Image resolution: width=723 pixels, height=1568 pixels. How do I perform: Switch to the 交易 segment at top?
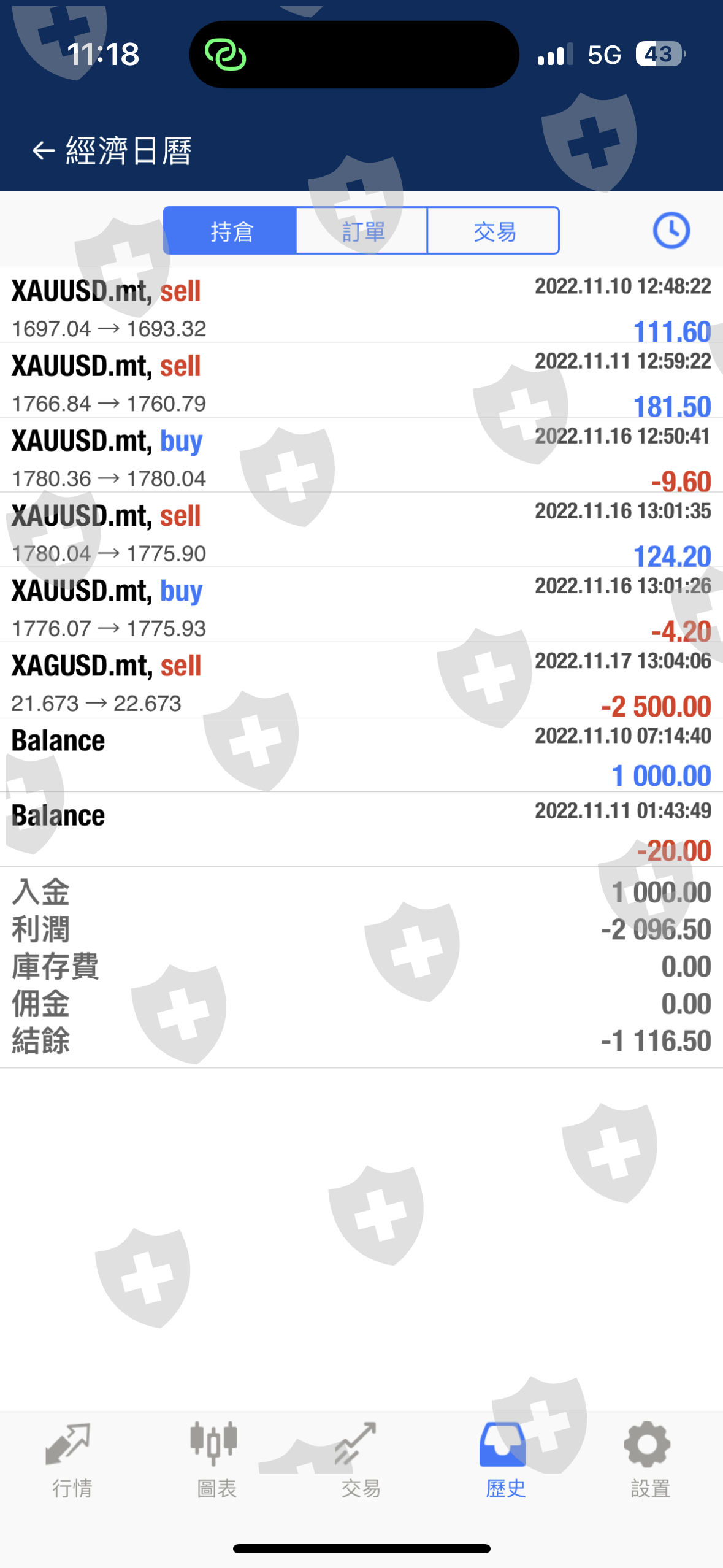click(x=494, y=231)
